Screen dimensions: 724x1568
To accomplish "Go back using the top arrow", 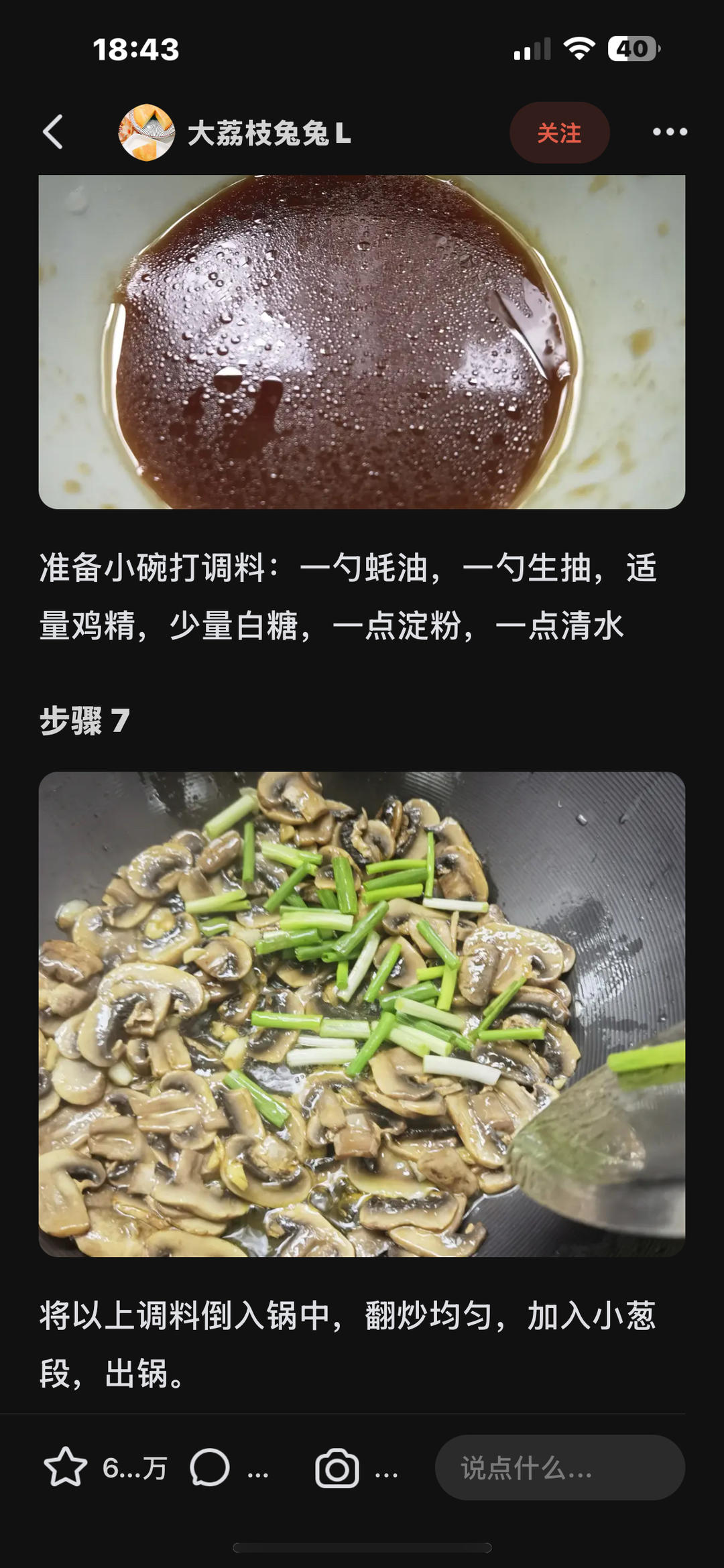I will click(x=54, y=132).
